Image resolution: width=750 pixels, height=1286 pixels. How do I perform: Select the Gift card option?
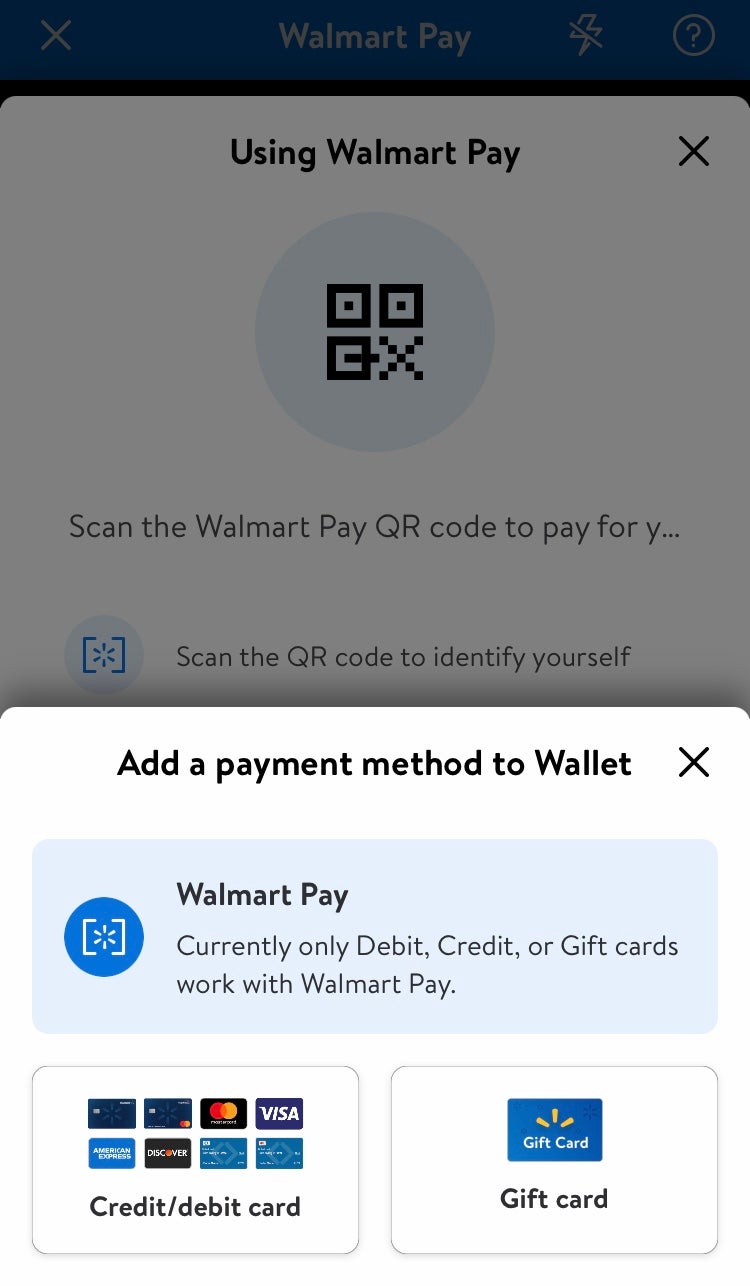(554, 1159)
